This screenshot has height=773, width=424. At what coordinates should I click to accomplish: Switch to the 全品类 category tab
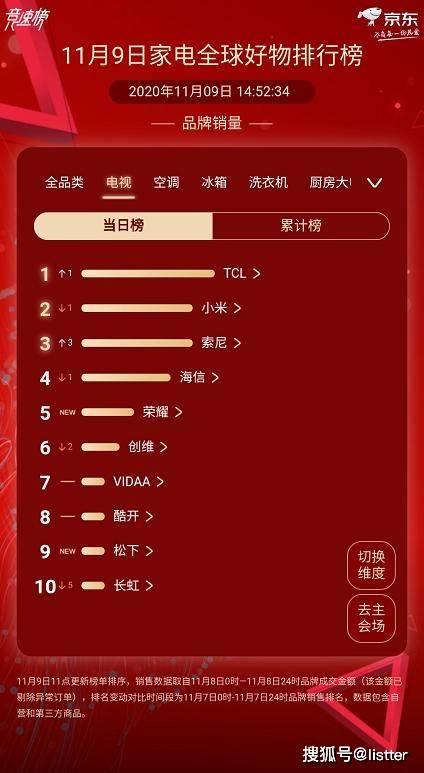tap(64, 183)
